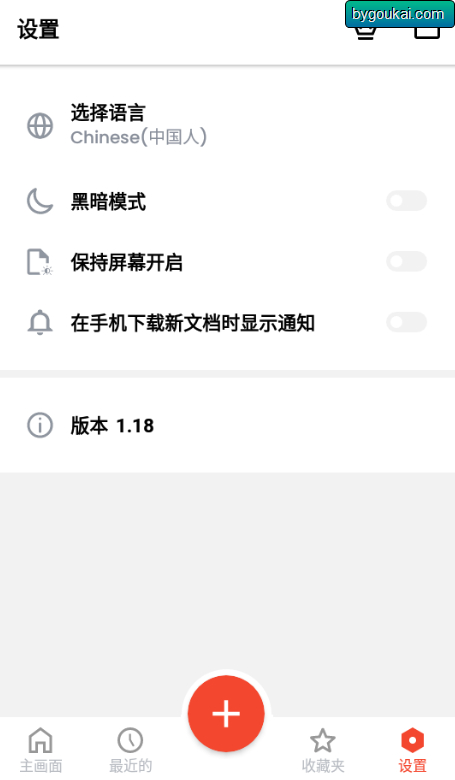This screenshot has width=455, height=780.
Task: Go to the 收藏夹 favorites tab
Action: pyautogui.click(x=323, y=750)
